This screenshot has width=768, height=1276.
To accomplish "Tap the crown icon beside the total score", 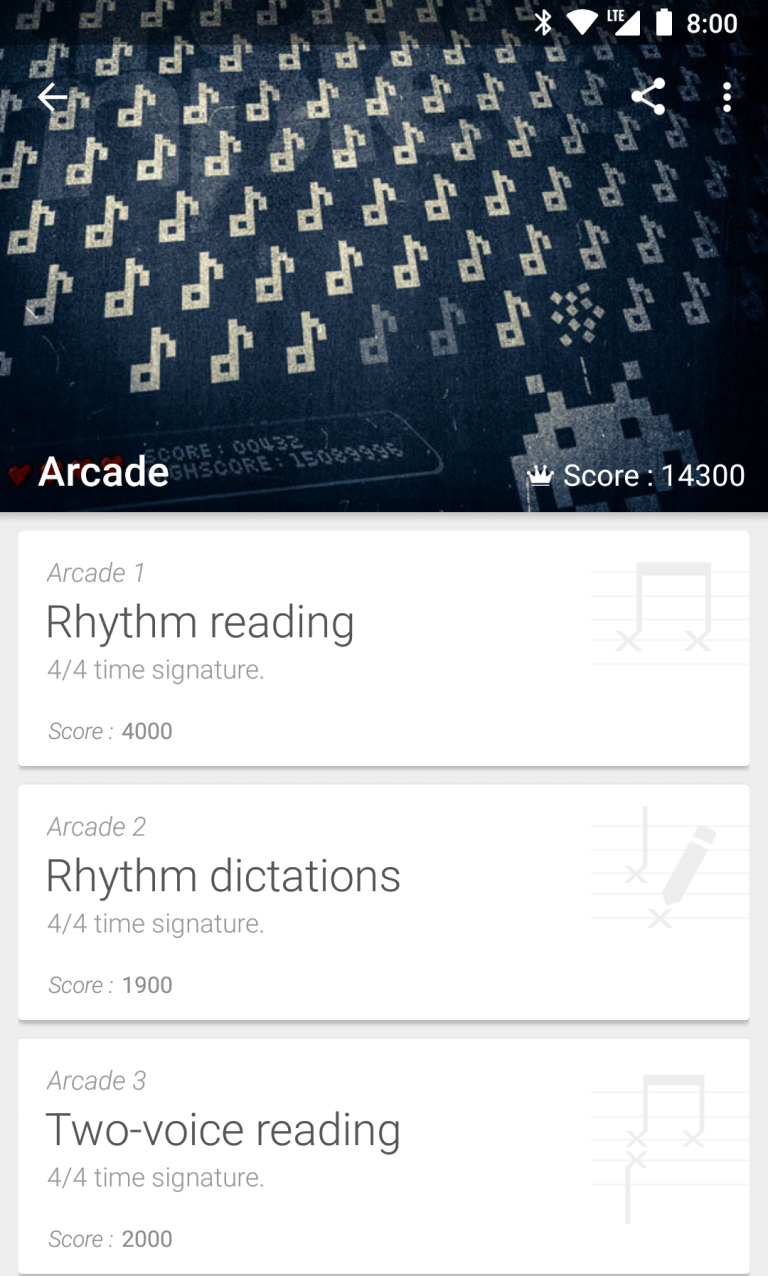I will tap(541, 475).
